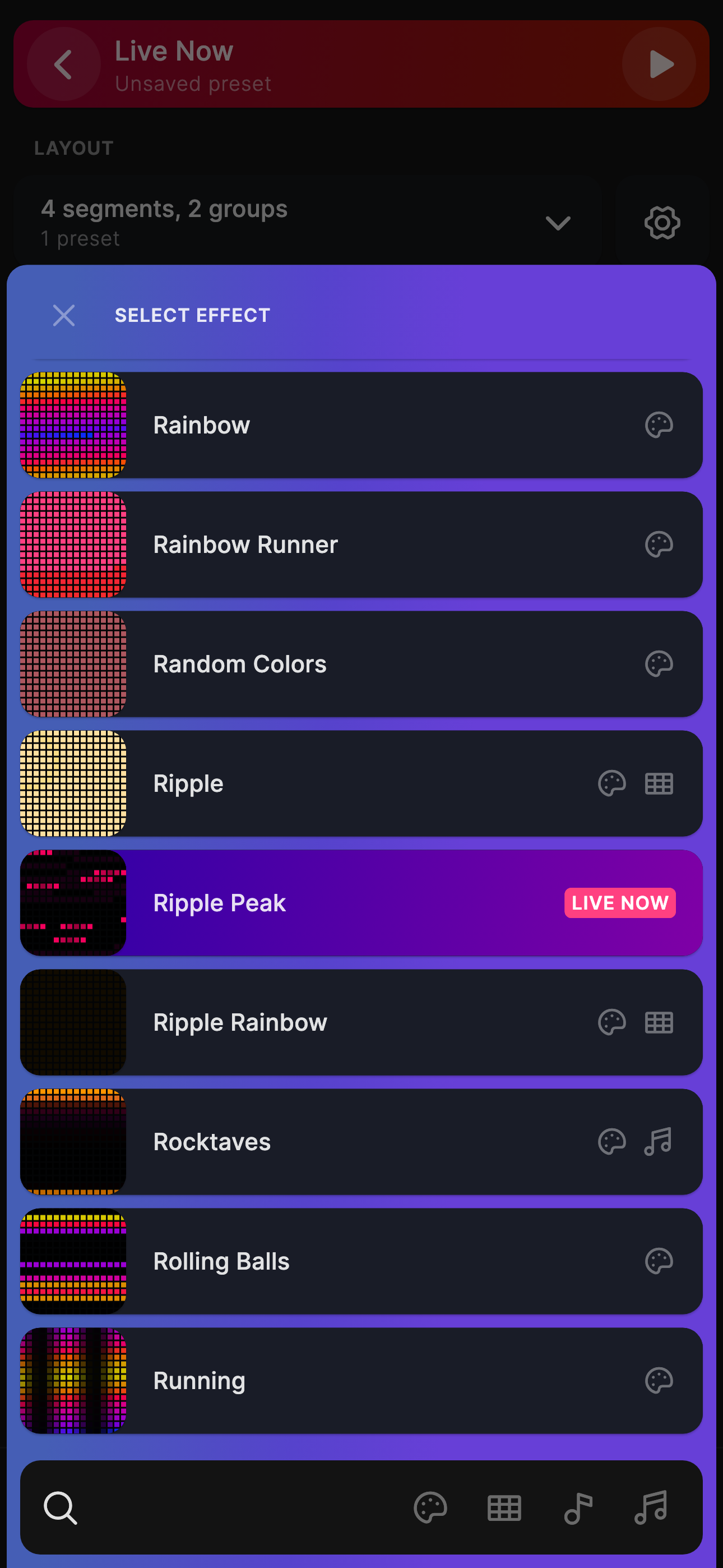Viewport: 723px width, 1568px height.
Task: Select the Rainbow effect
Action: point(361,425)
